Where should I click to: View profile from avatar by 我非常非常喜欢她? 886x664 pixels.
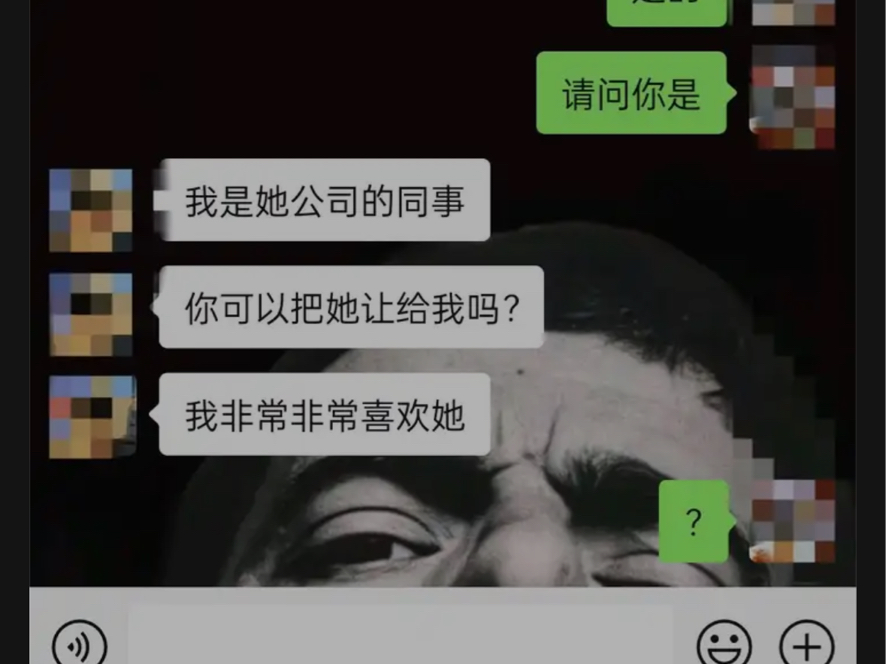pyautogui.click(x=91, y=417)
